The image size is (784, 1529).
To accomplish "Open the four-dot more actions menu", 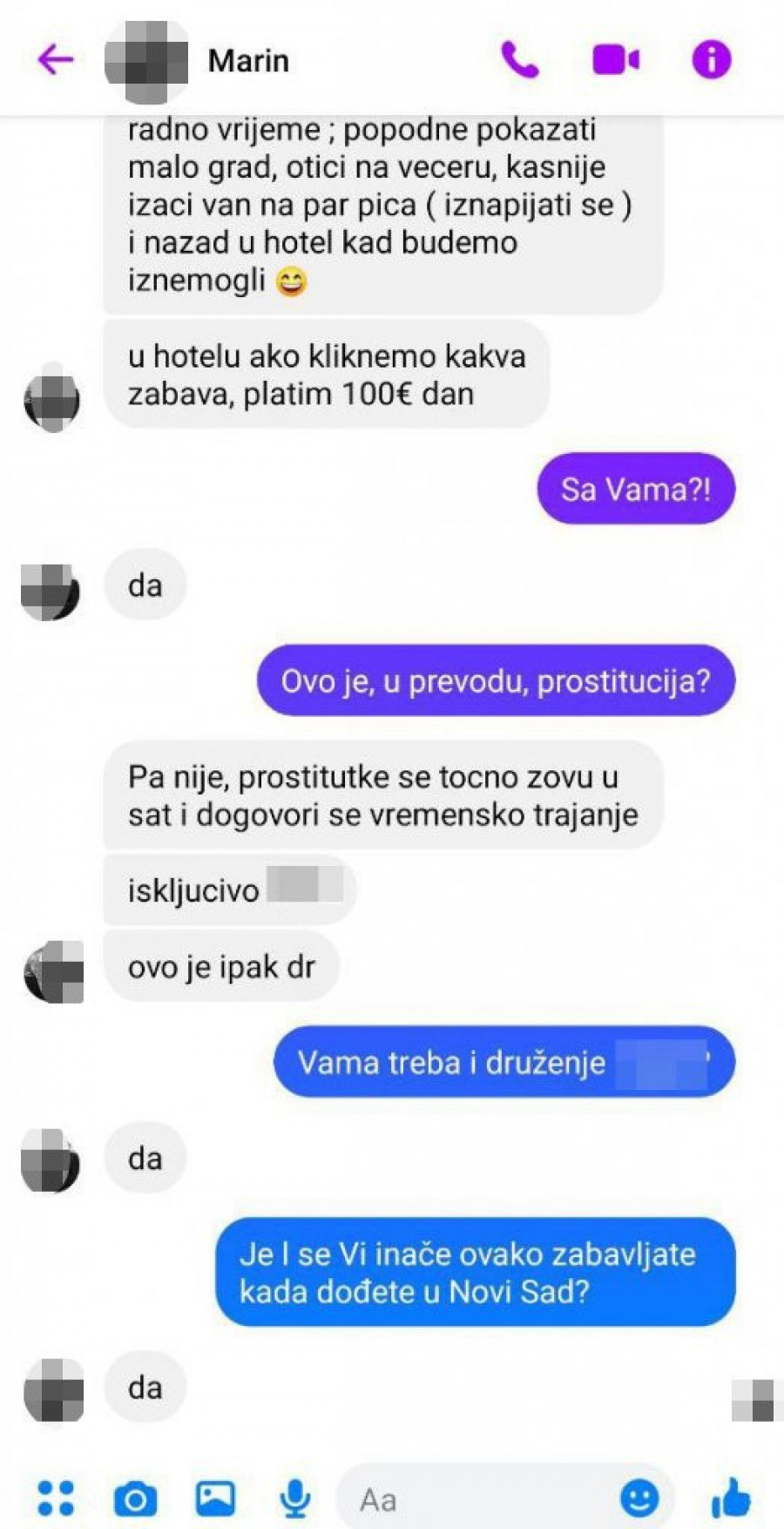I will (x=56, y=1499).
